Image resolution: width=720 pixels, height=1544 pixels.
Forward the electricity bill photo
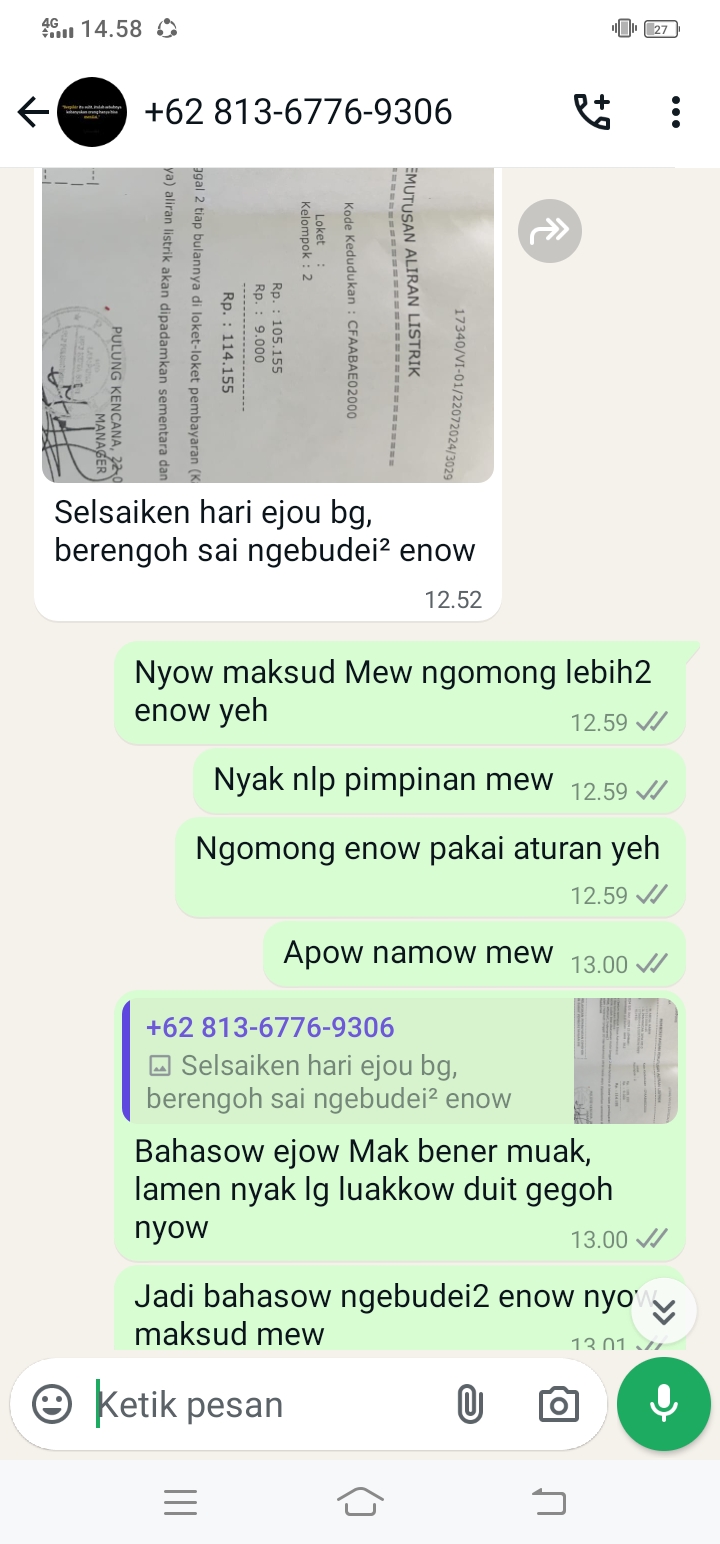click(549, 233)
